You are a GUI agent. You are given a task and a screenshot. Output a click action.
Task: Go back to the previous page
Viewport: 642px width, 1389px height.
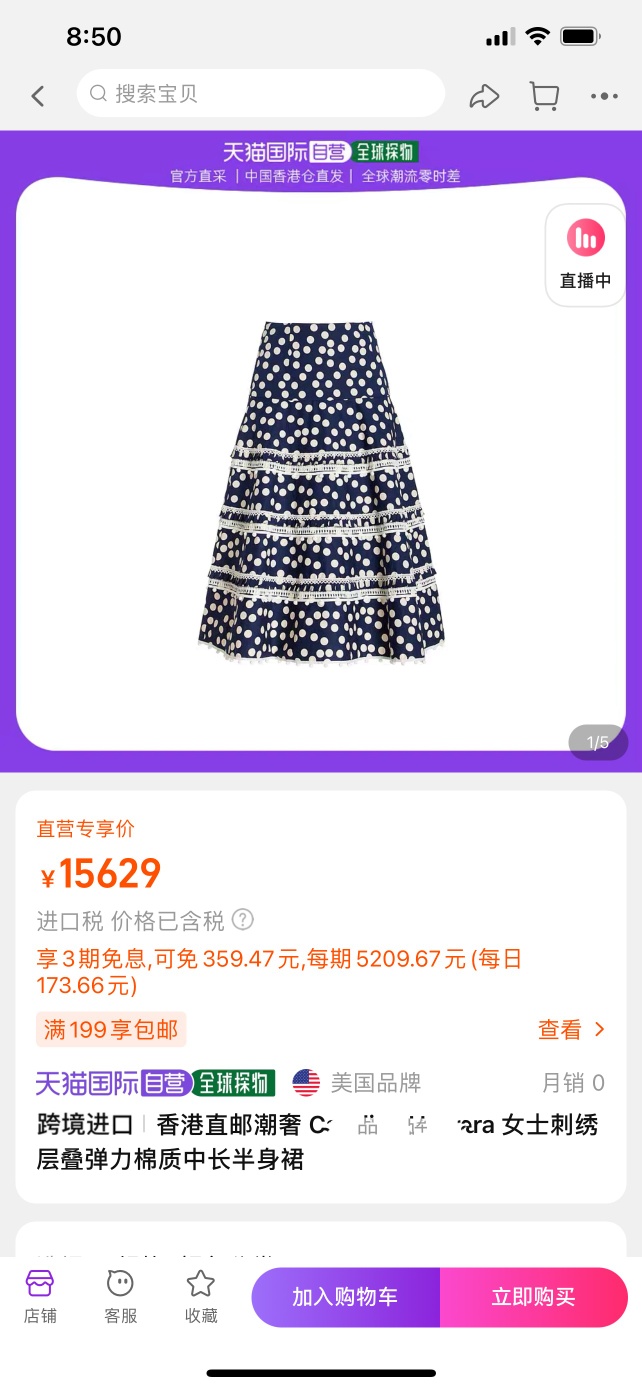click(38, 96)
